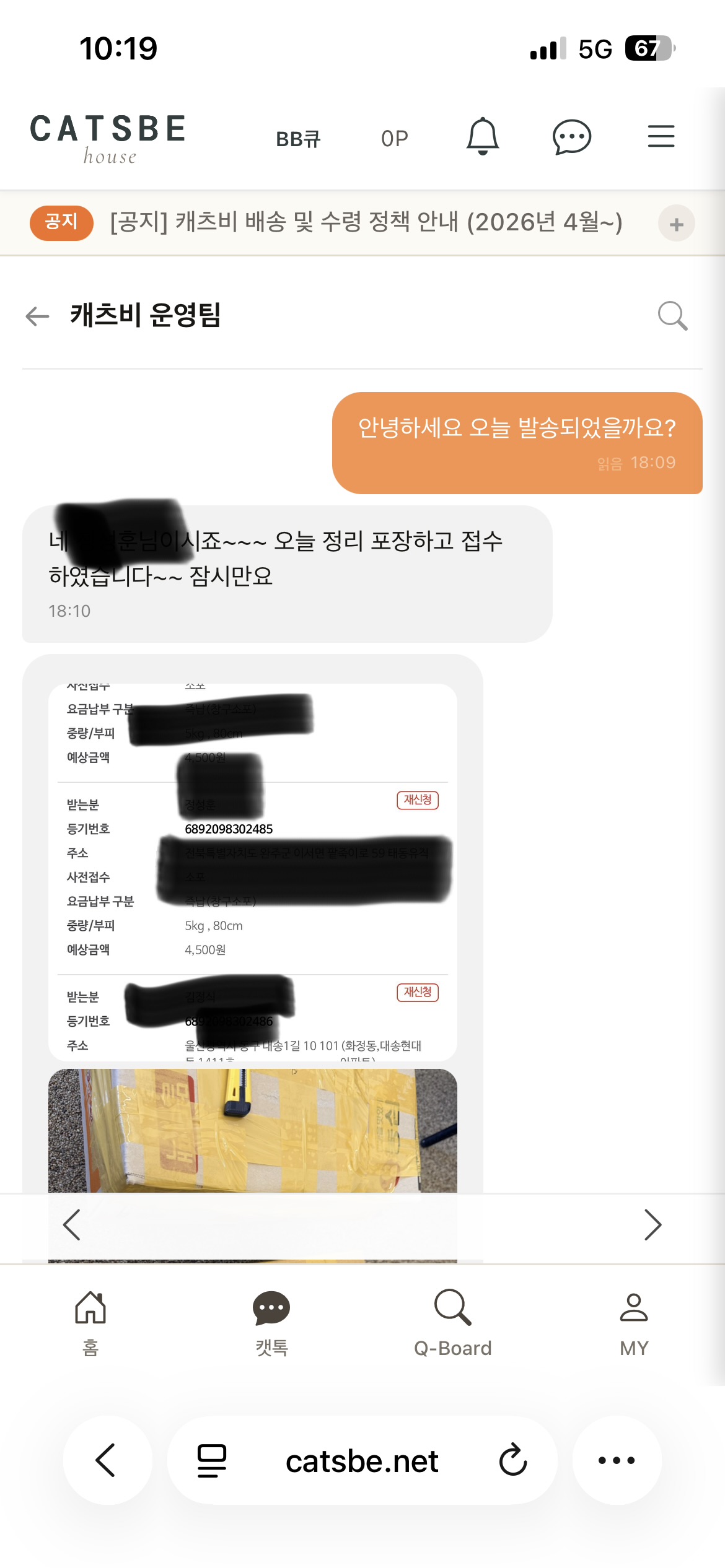Open the chat bubble messages icon
This screenshot has width=725, height=1568.
point(571,137)
